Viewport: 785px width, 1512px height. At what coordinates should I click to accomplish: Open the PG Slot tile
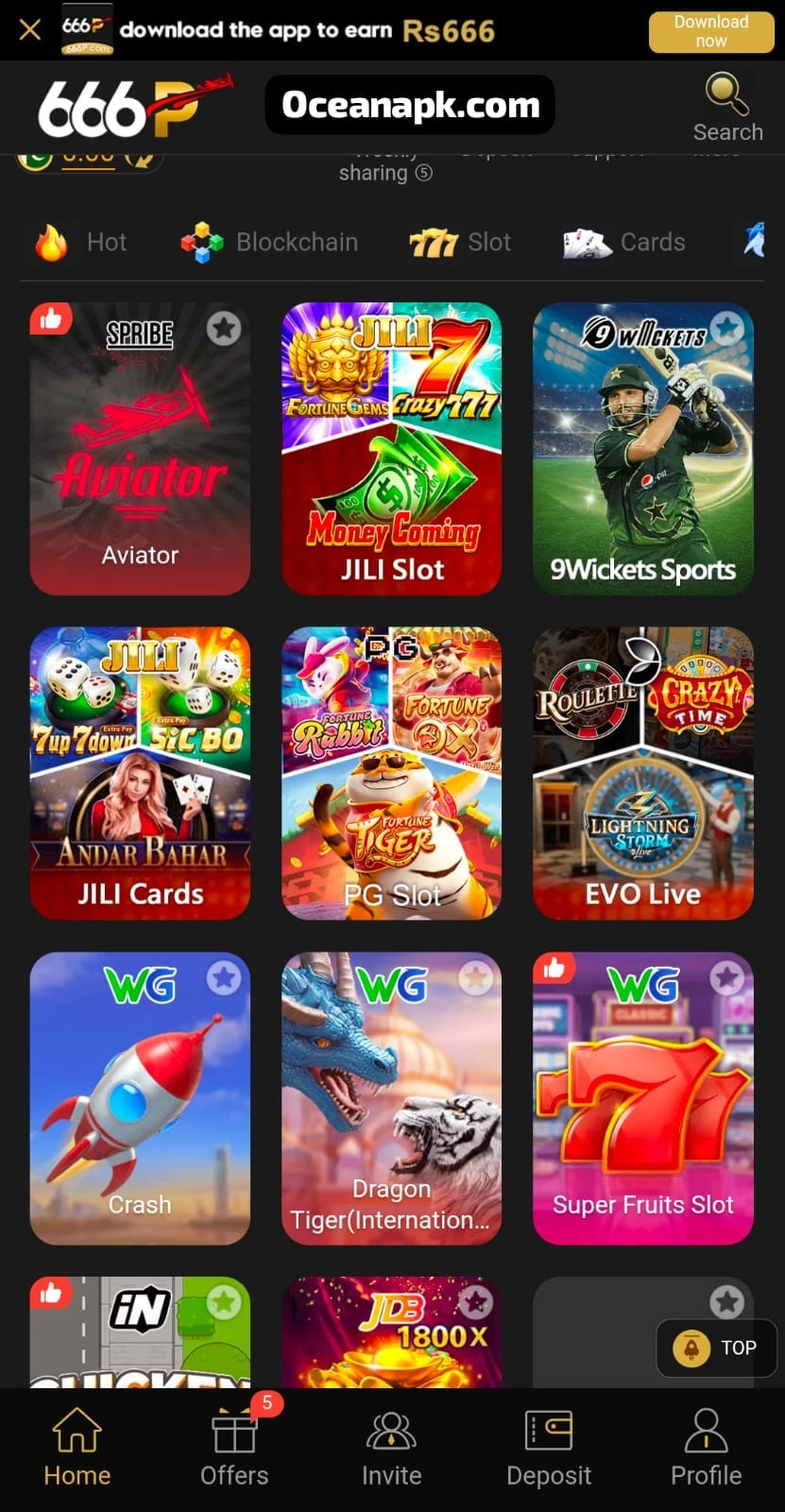(x=391, y=773)
